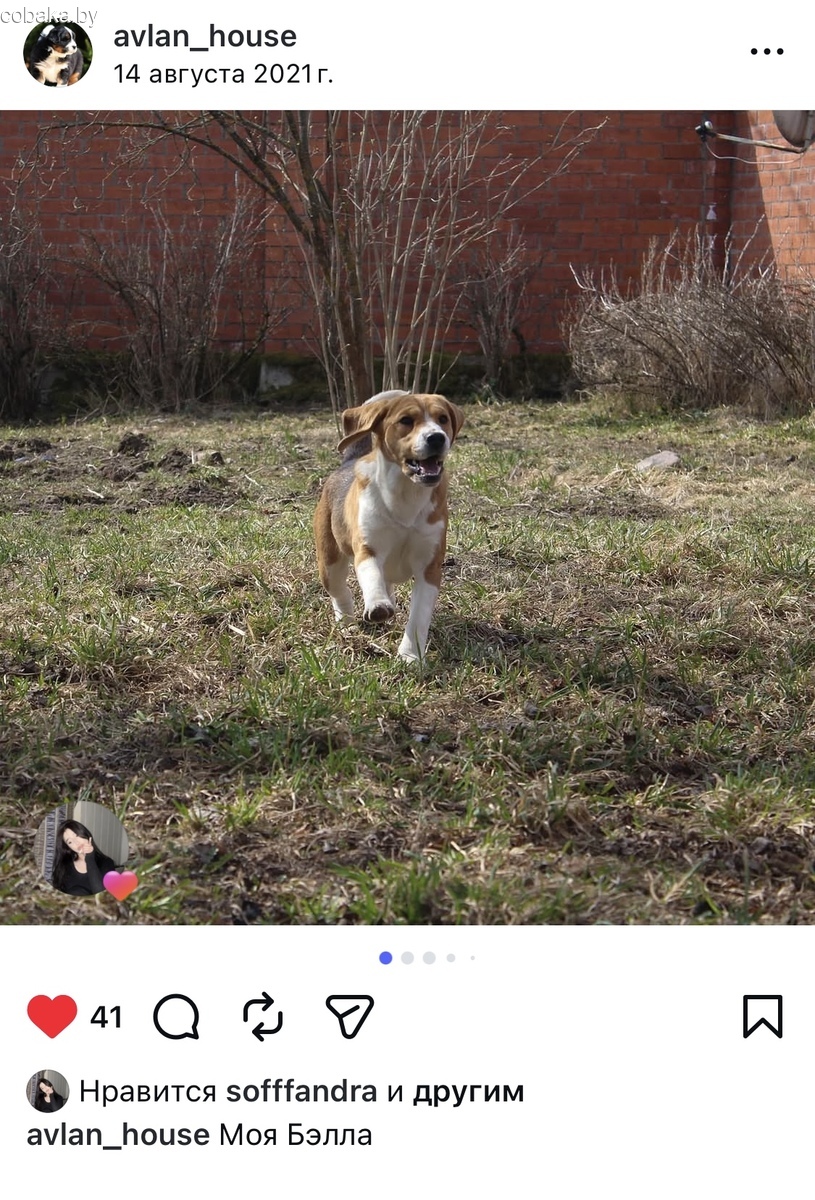
Task: Open the three-dot overflow menu
Action: coord(767,52)
